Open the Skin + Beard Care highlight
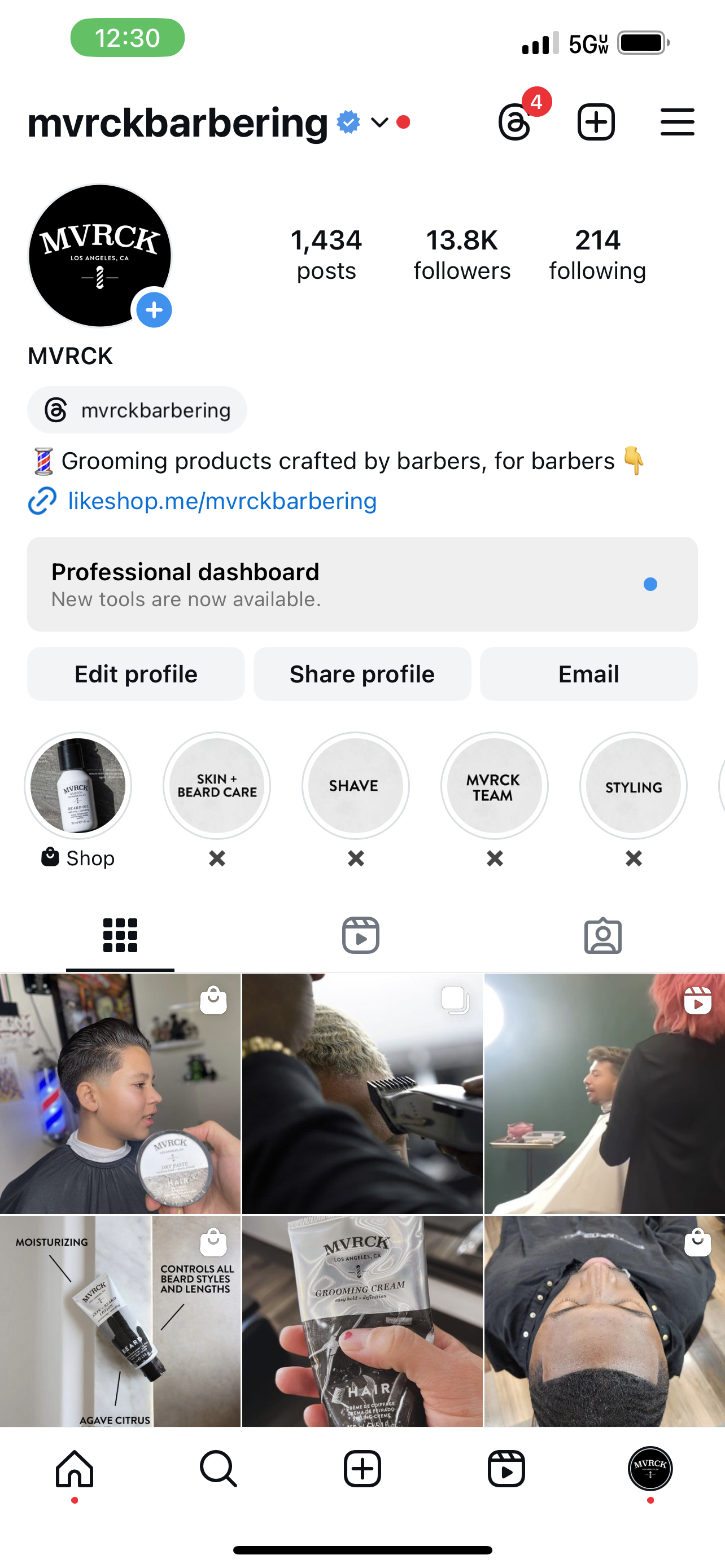The image size is (725, 1568). 217,785
